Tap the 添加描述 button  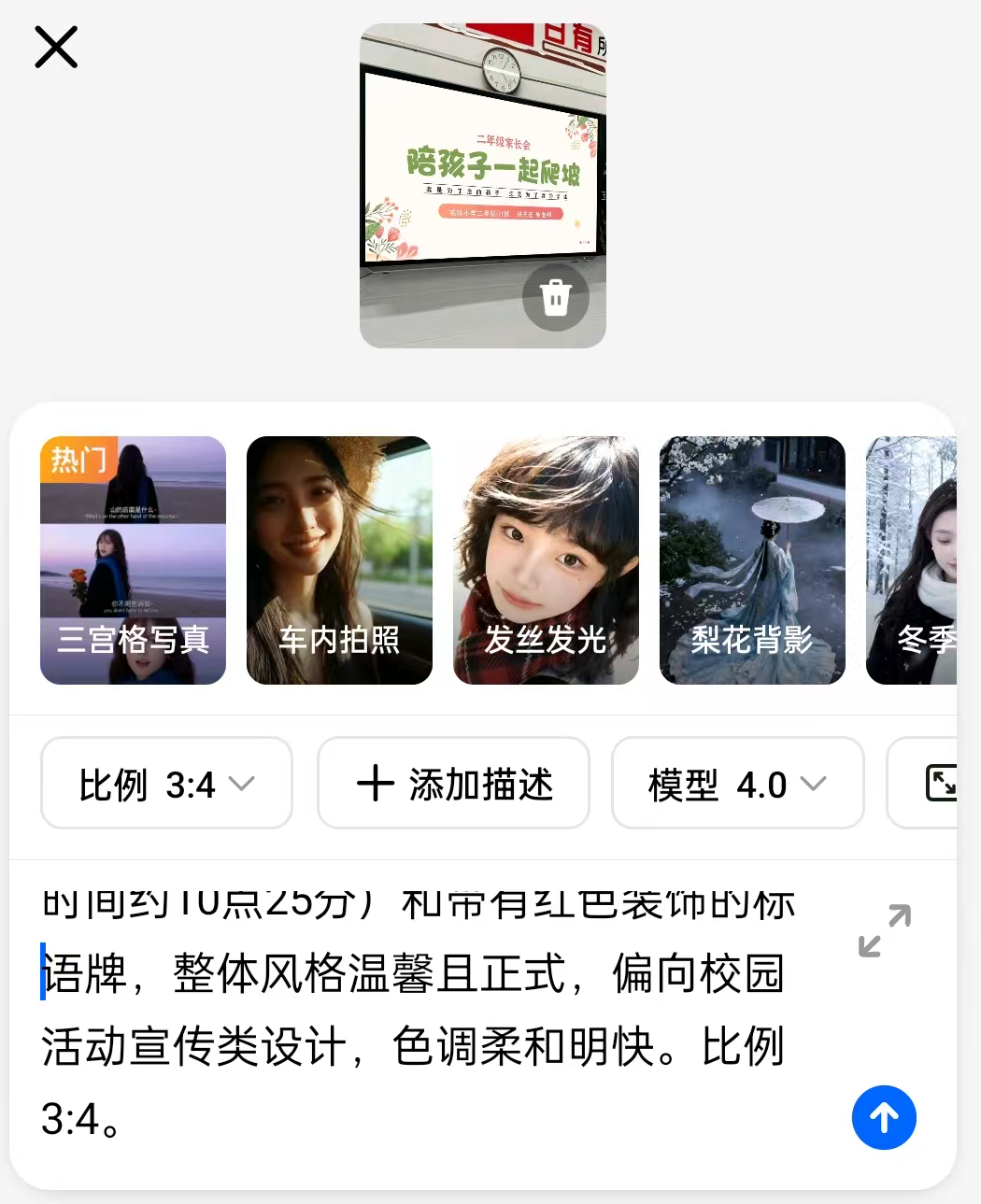454,784
